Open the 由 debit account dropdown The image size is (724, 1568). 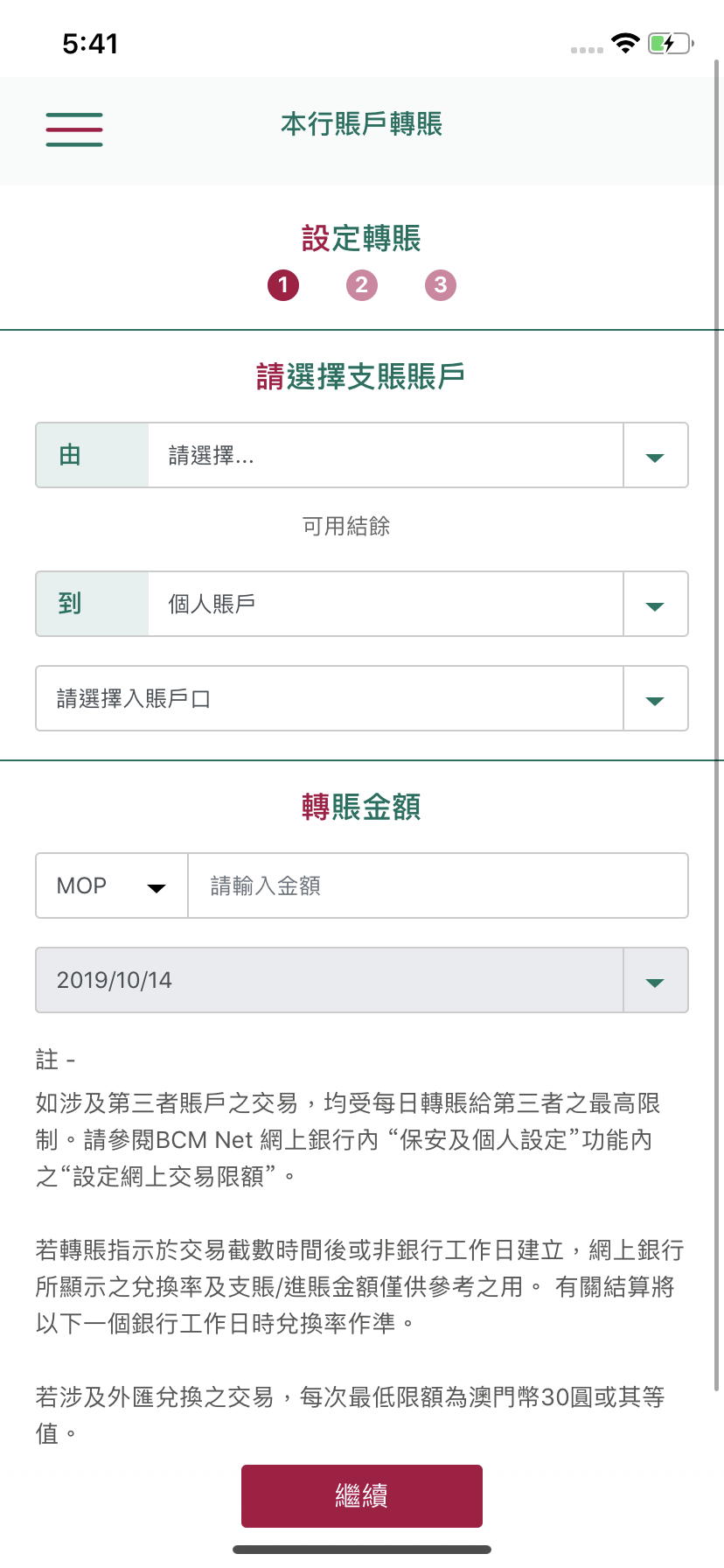point(362,455)
